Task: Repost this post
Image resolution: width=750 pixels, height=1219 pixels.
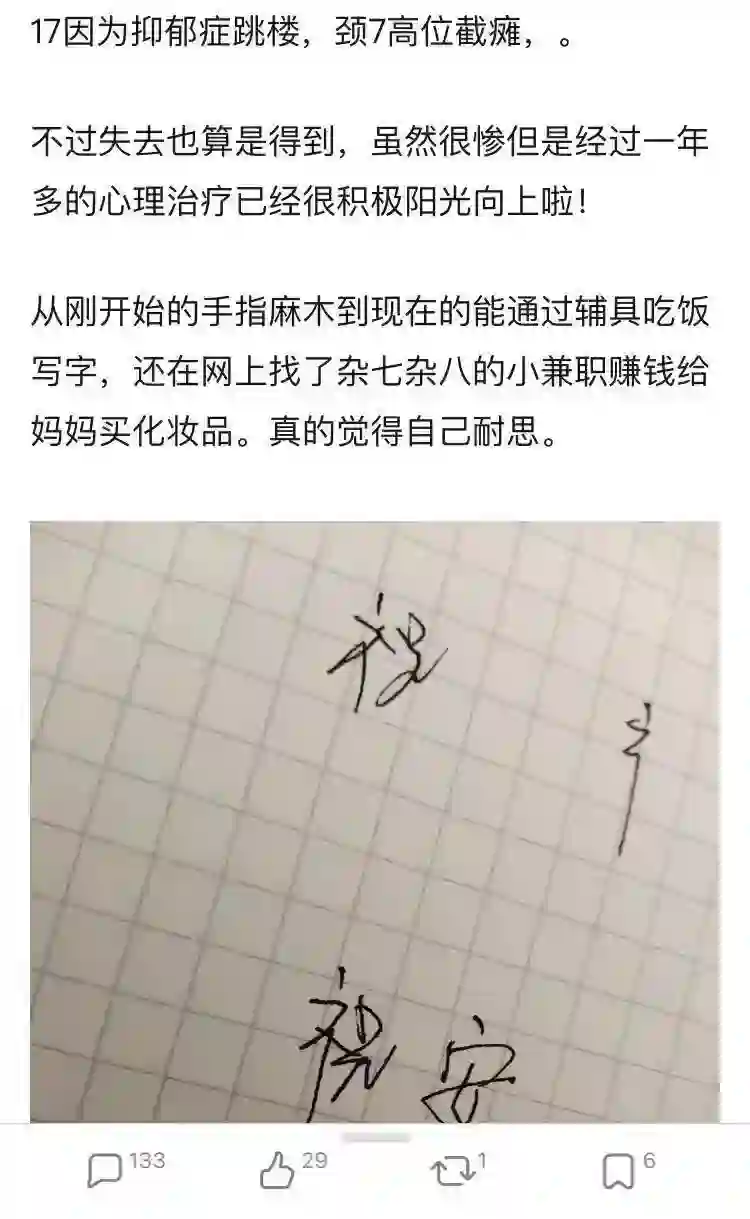Action: tap(451, 1170)
